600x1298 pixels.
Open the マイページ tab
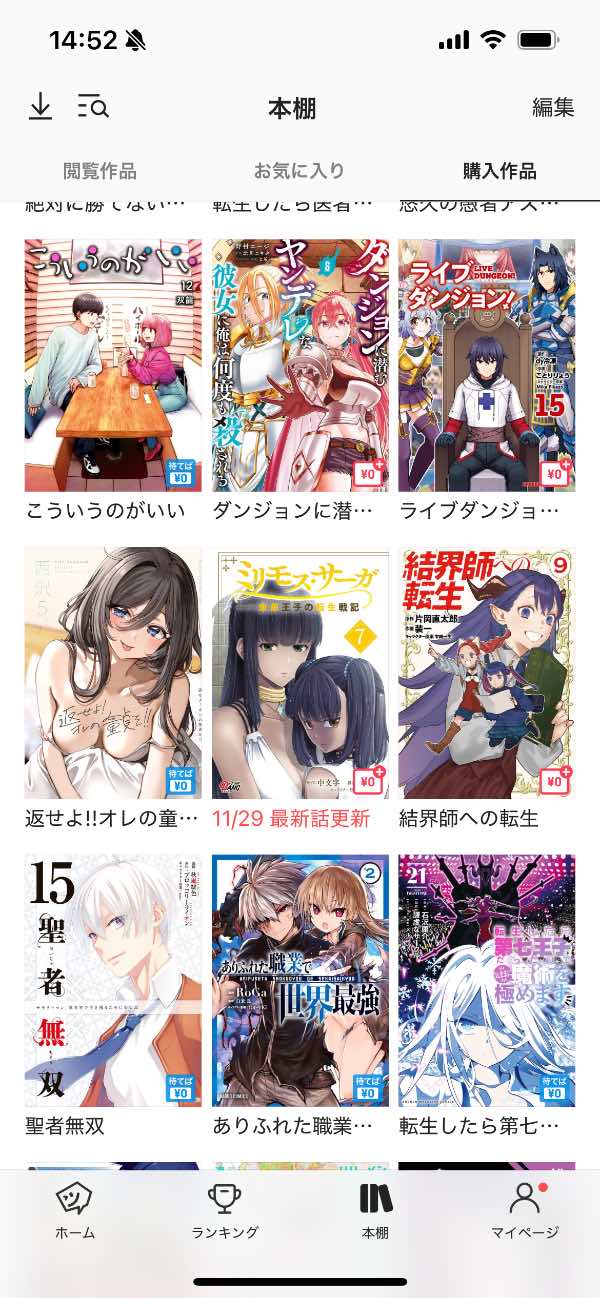tap(525, 1211)
